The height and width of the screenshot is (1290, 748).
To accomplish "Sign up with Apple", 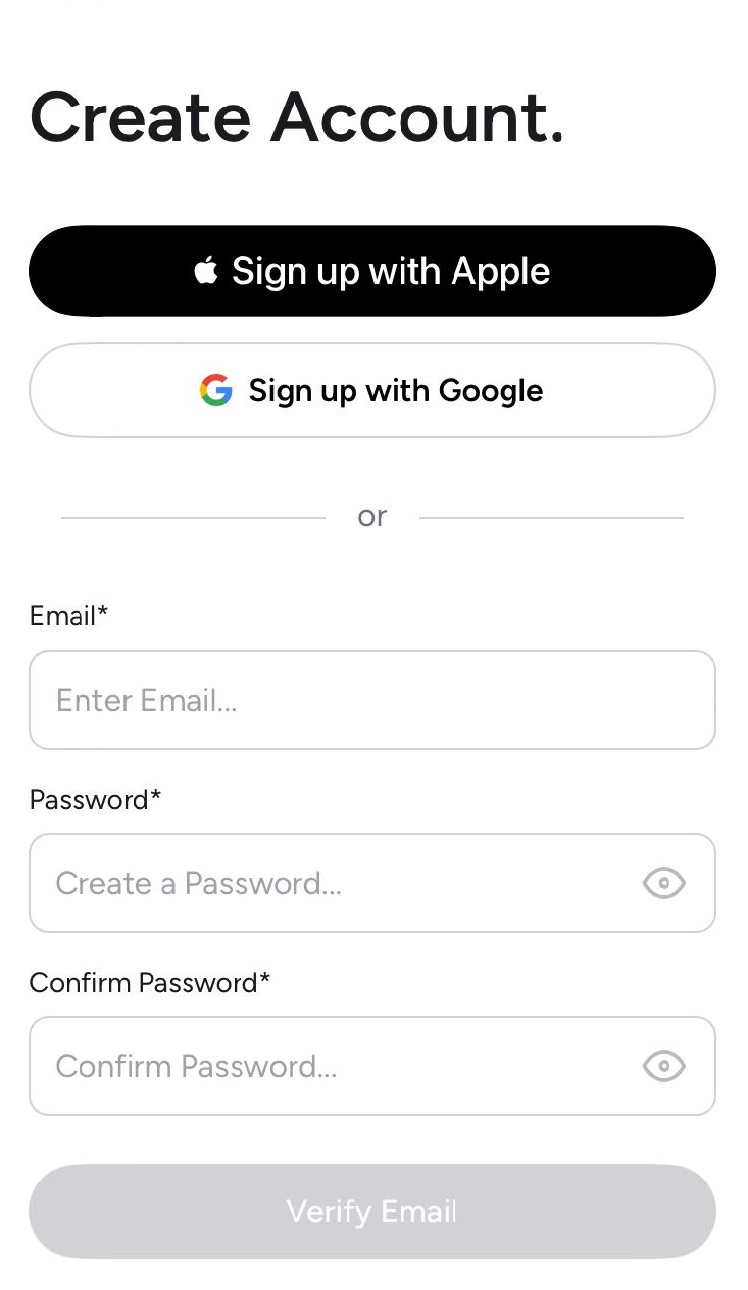I will pyautogui.click(x=372, y=271).
